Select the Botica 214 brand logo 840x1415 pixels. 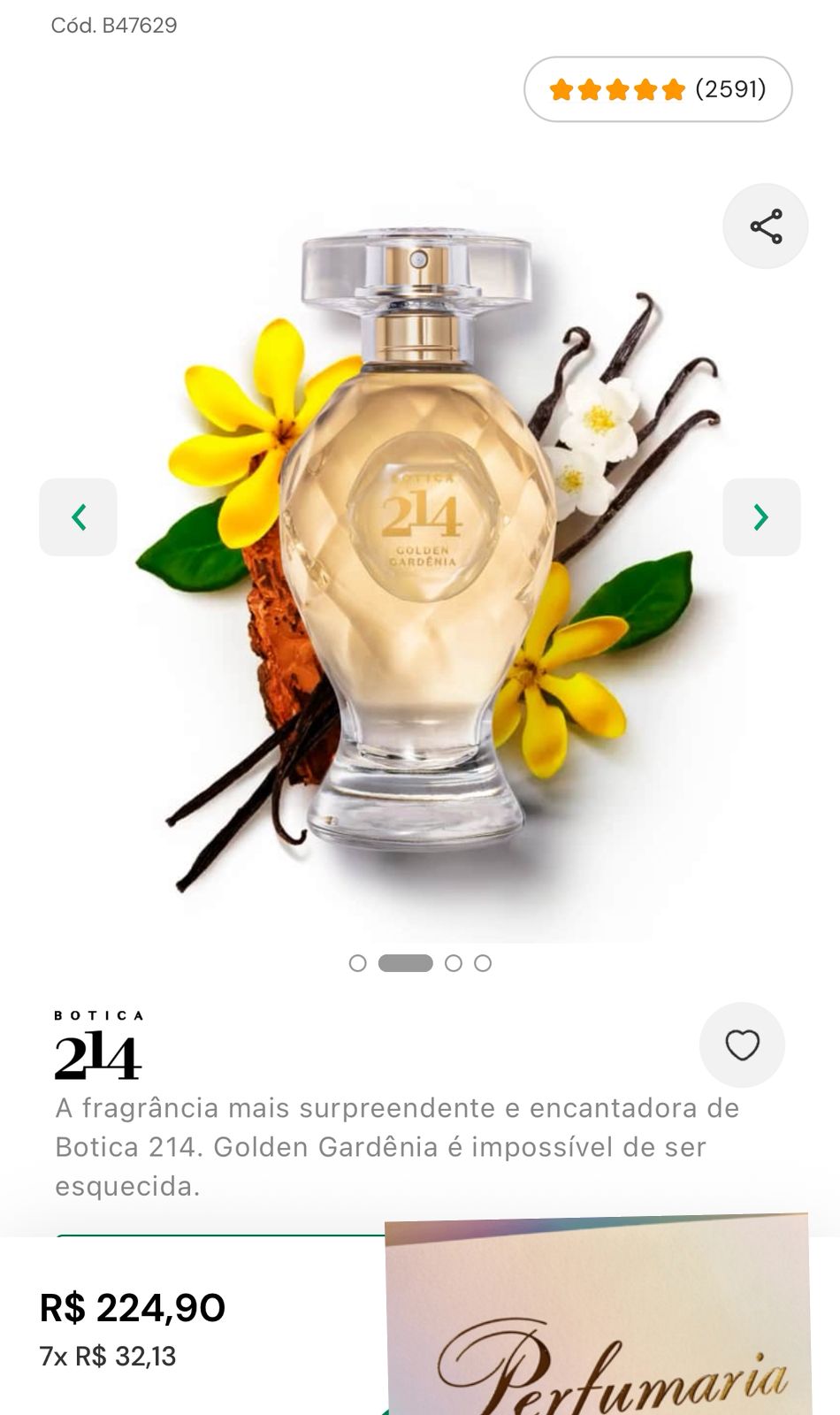[99, 1044]
